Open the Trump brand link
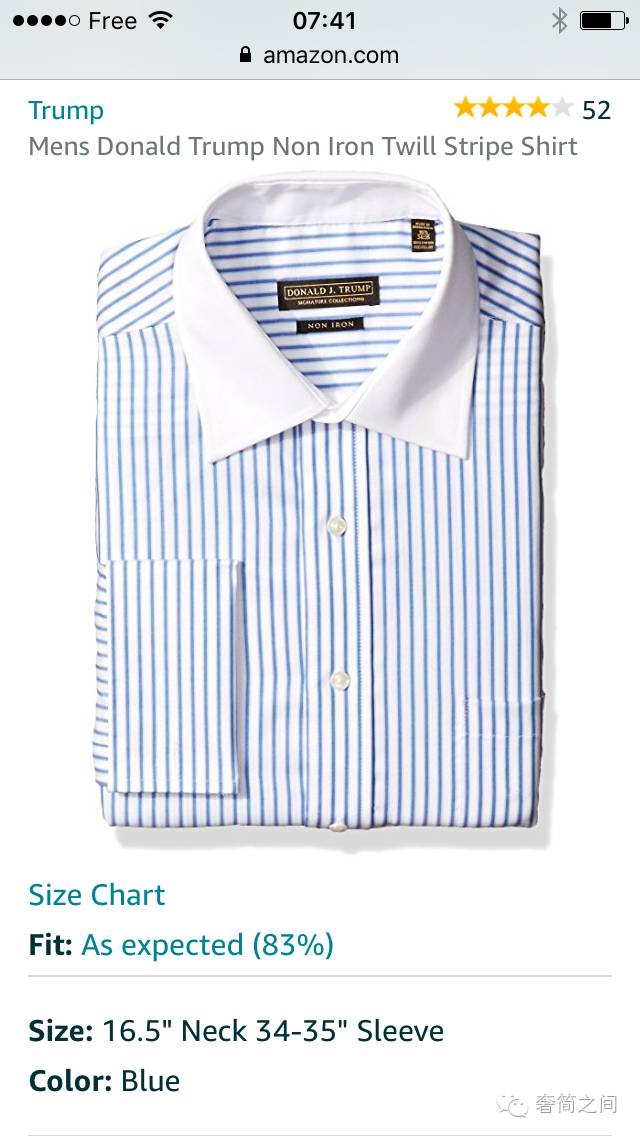Screen dimensions: 640x1136 tap(66, 110)
